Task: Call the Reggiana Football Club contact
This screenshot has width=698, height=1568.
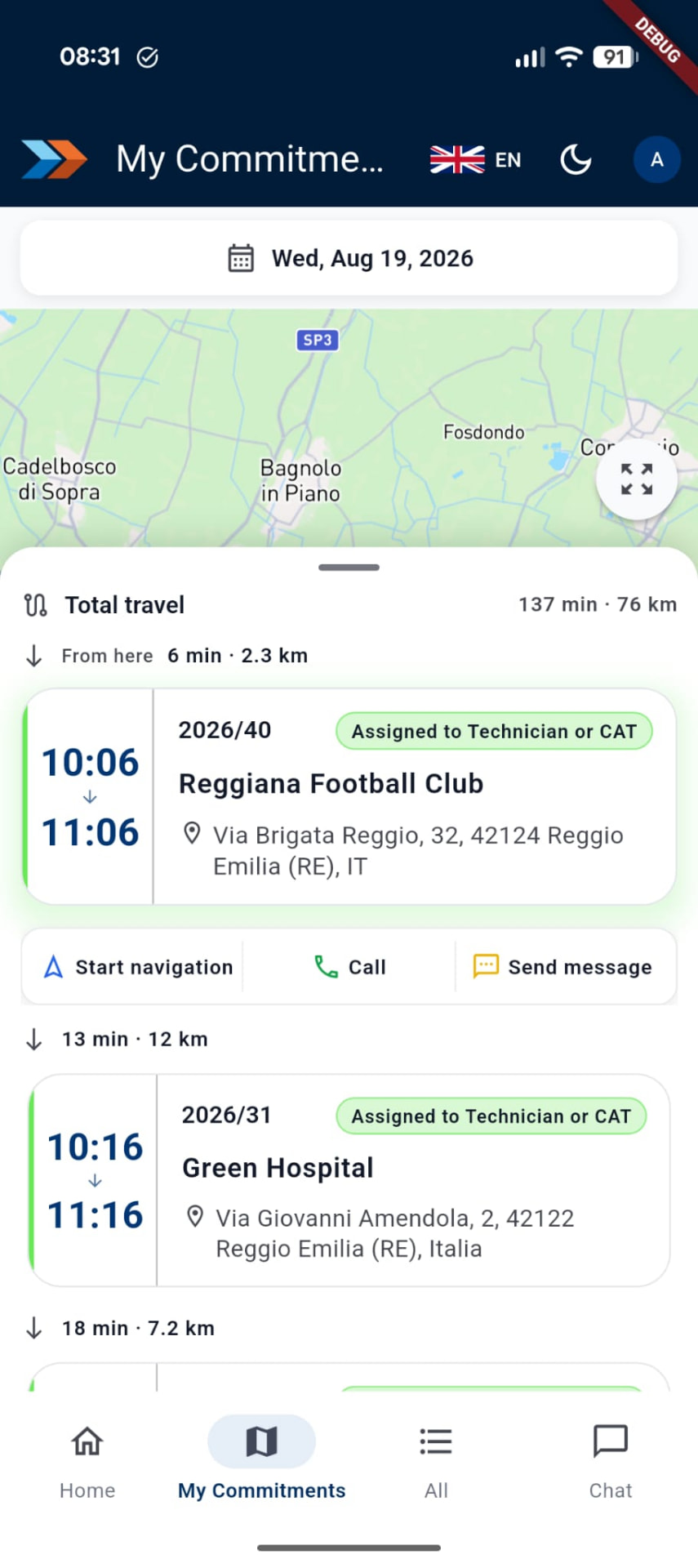Action: click(x=349, y=967)
